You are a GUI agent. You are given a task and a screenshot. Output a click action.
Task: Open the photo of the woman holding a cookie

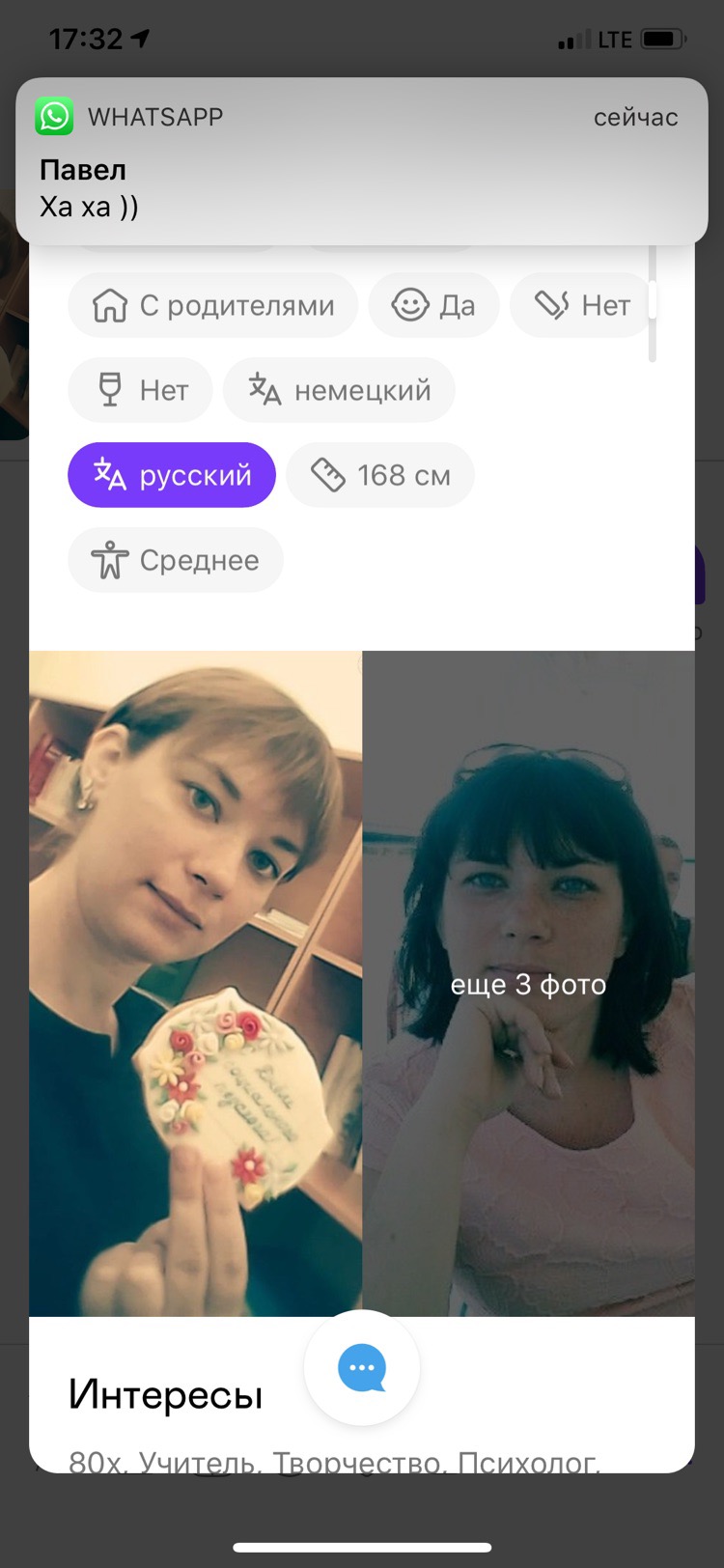click(196, 984)
